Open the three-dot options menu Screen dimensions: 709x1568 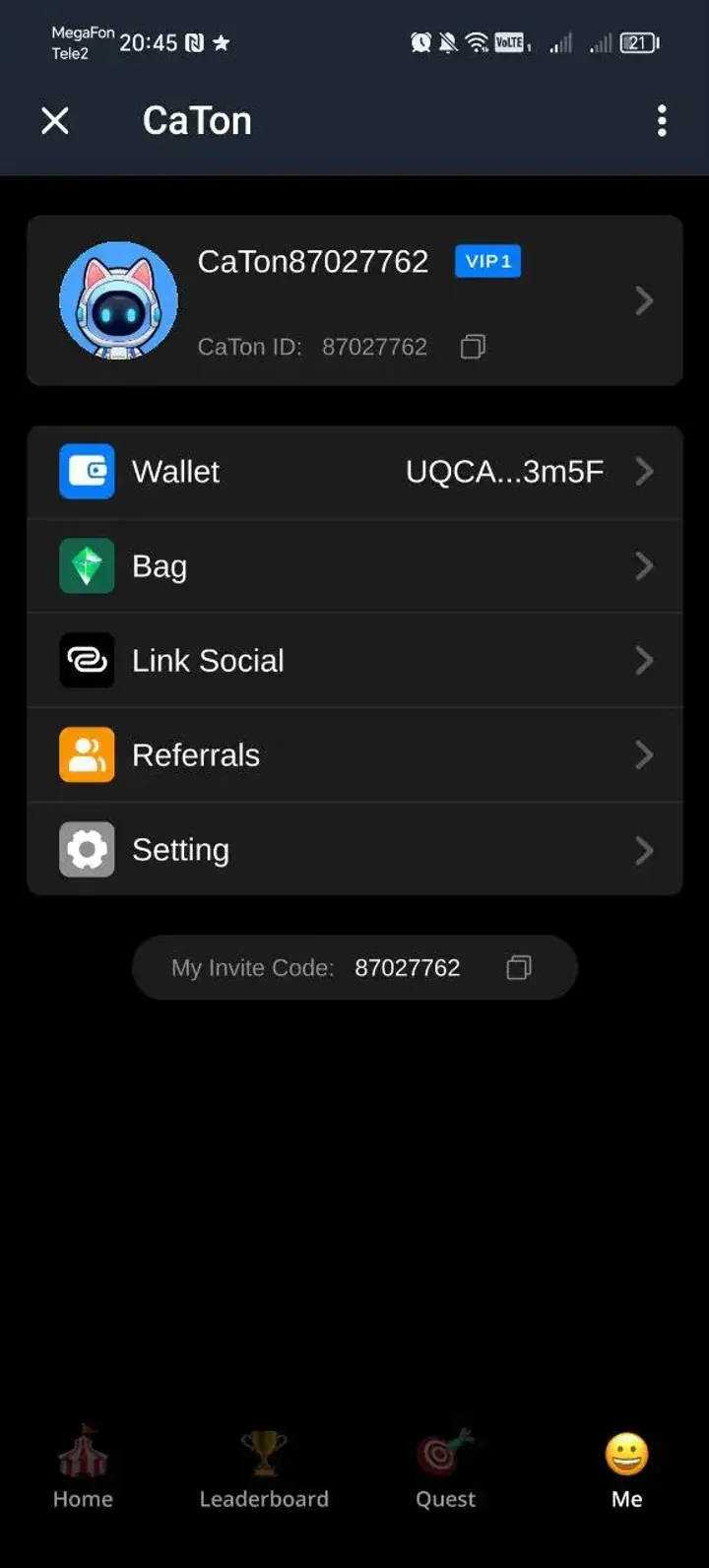662,120
